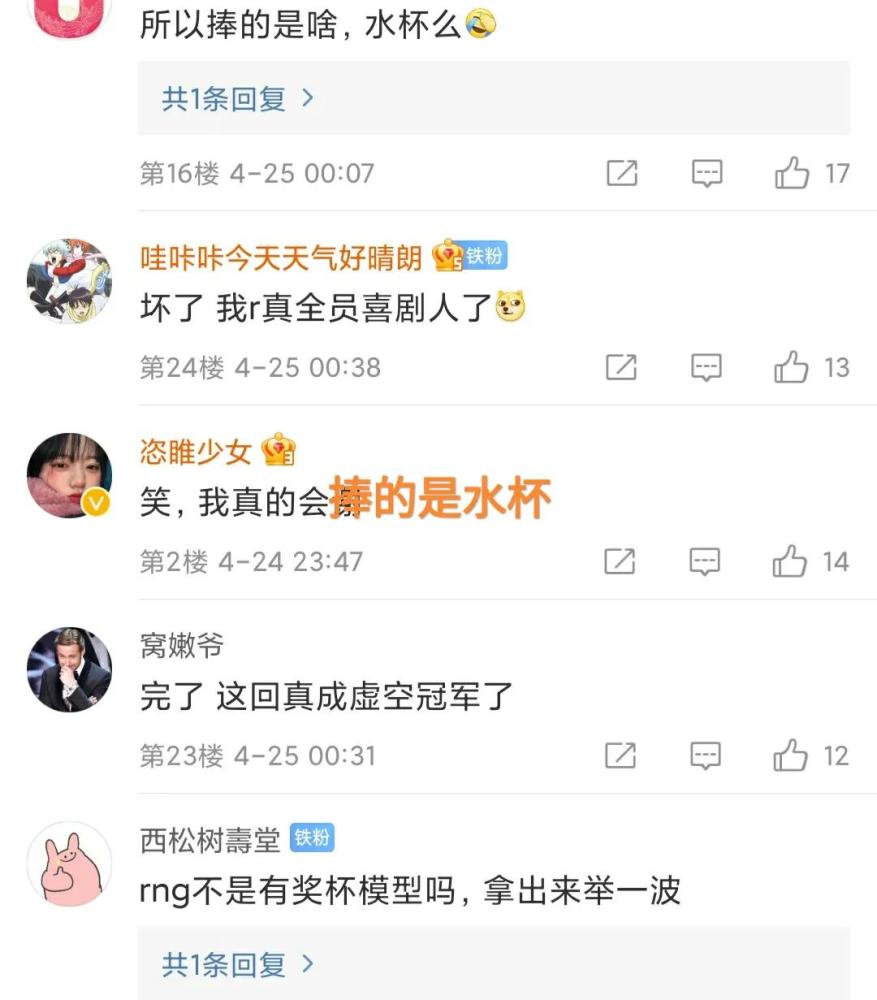Tap the username 恣睢少女
This screenshot has height=1000, width=877.
196,452
